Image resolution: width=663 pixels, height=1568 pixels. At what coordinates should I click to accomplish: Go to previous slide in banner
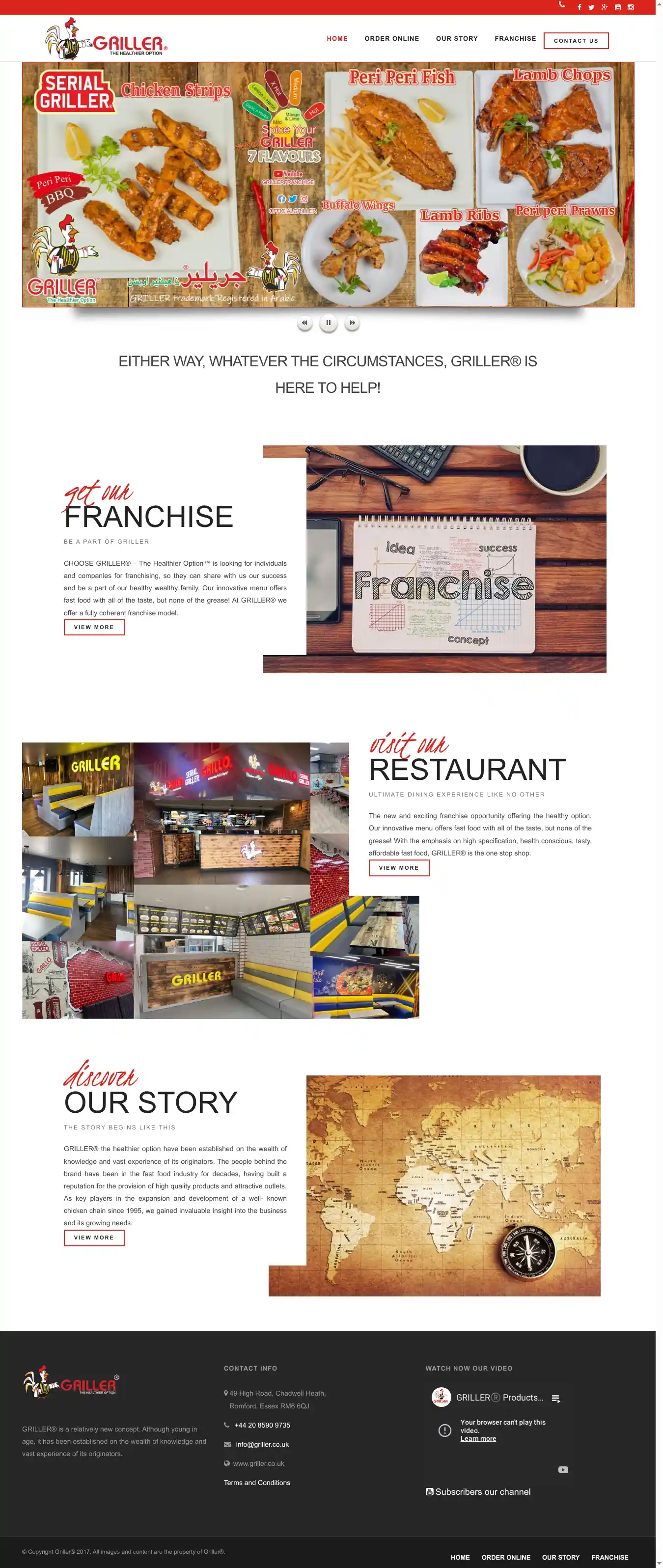click(x=304, y=323)
